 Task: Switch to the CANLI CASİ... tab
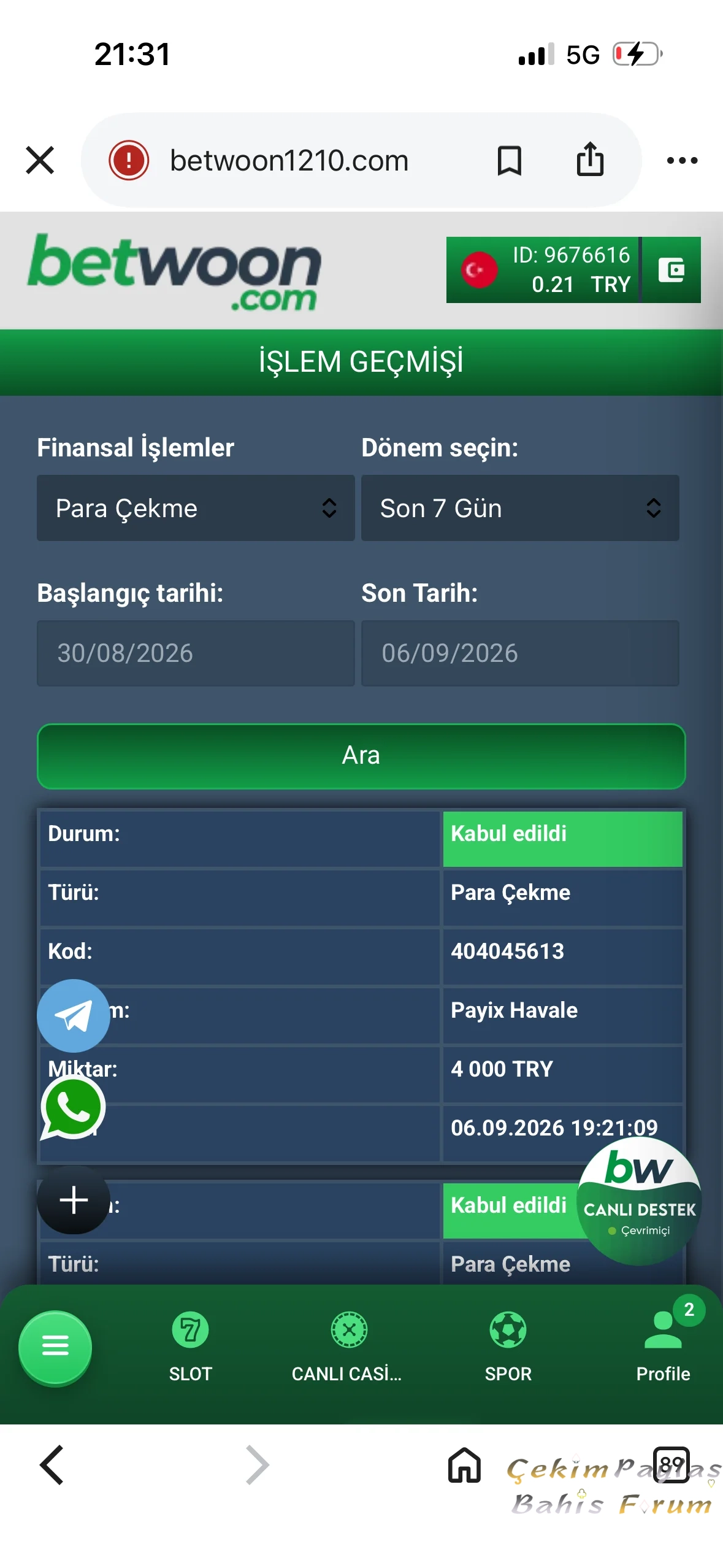[347, 1347]
